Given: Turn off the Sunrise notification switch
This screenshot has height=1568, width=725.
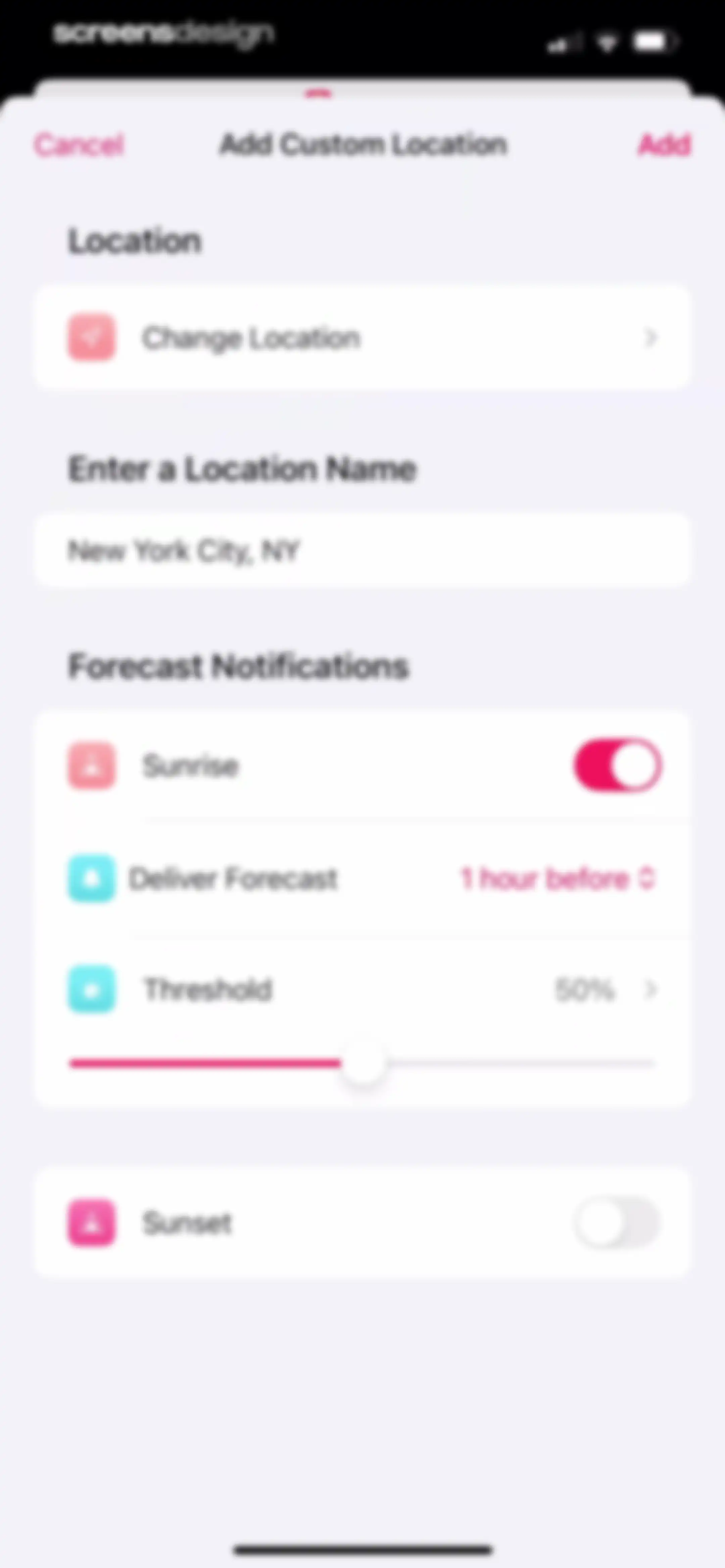Looking at the screenshot, I should 617,765.
